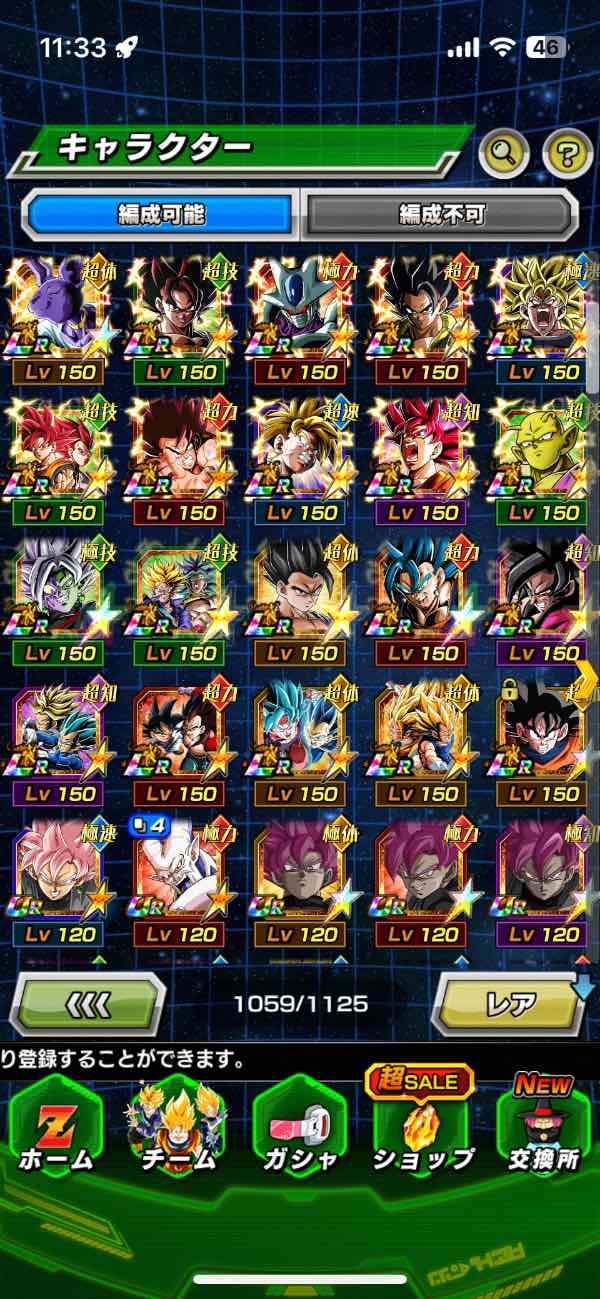The width and height of the screenshot is (600, 1299).
Task: Open the question mark help icon
Action: (x=567, y=153)
